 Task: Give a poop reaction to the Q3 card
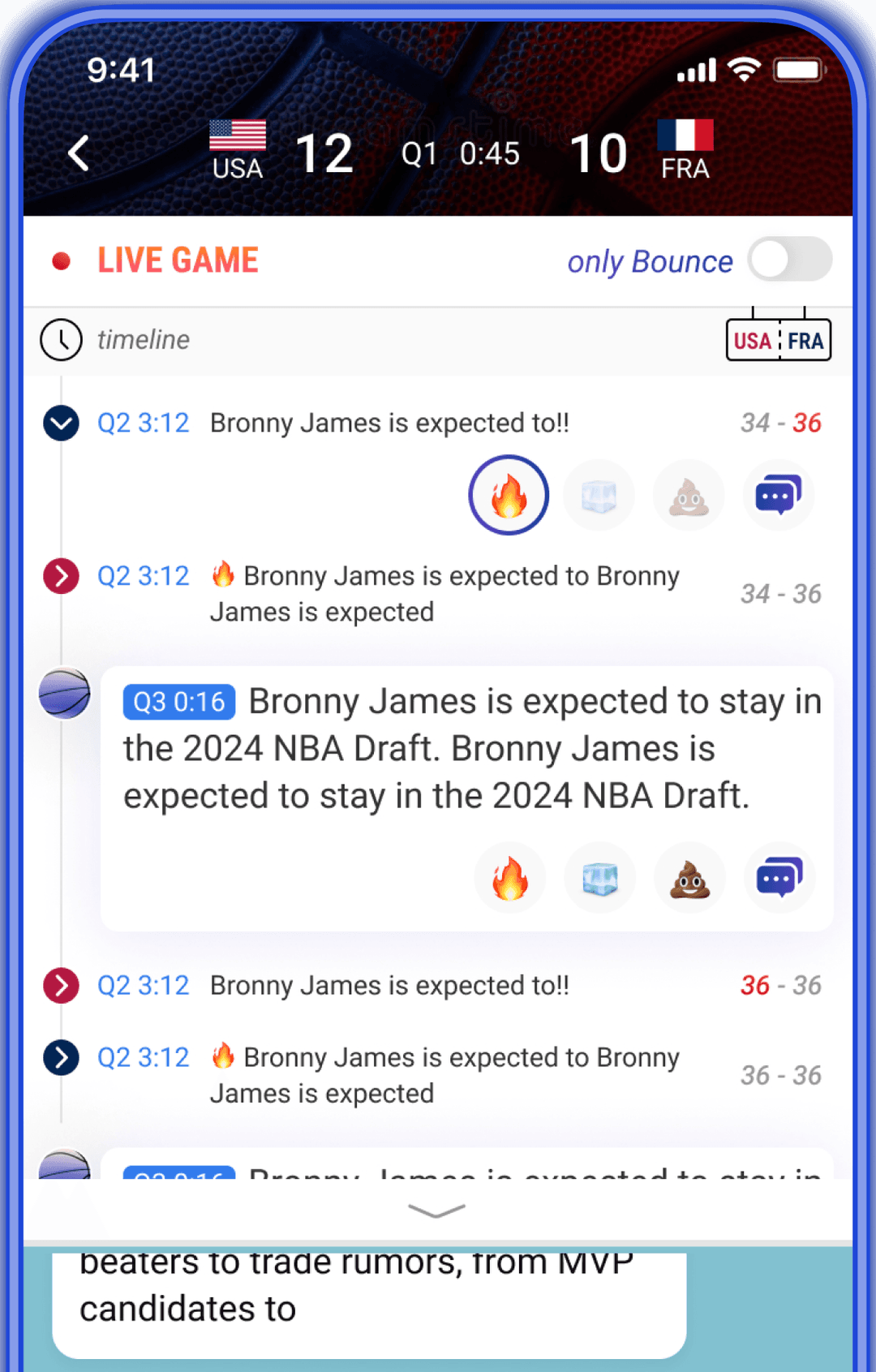point(689,878)
